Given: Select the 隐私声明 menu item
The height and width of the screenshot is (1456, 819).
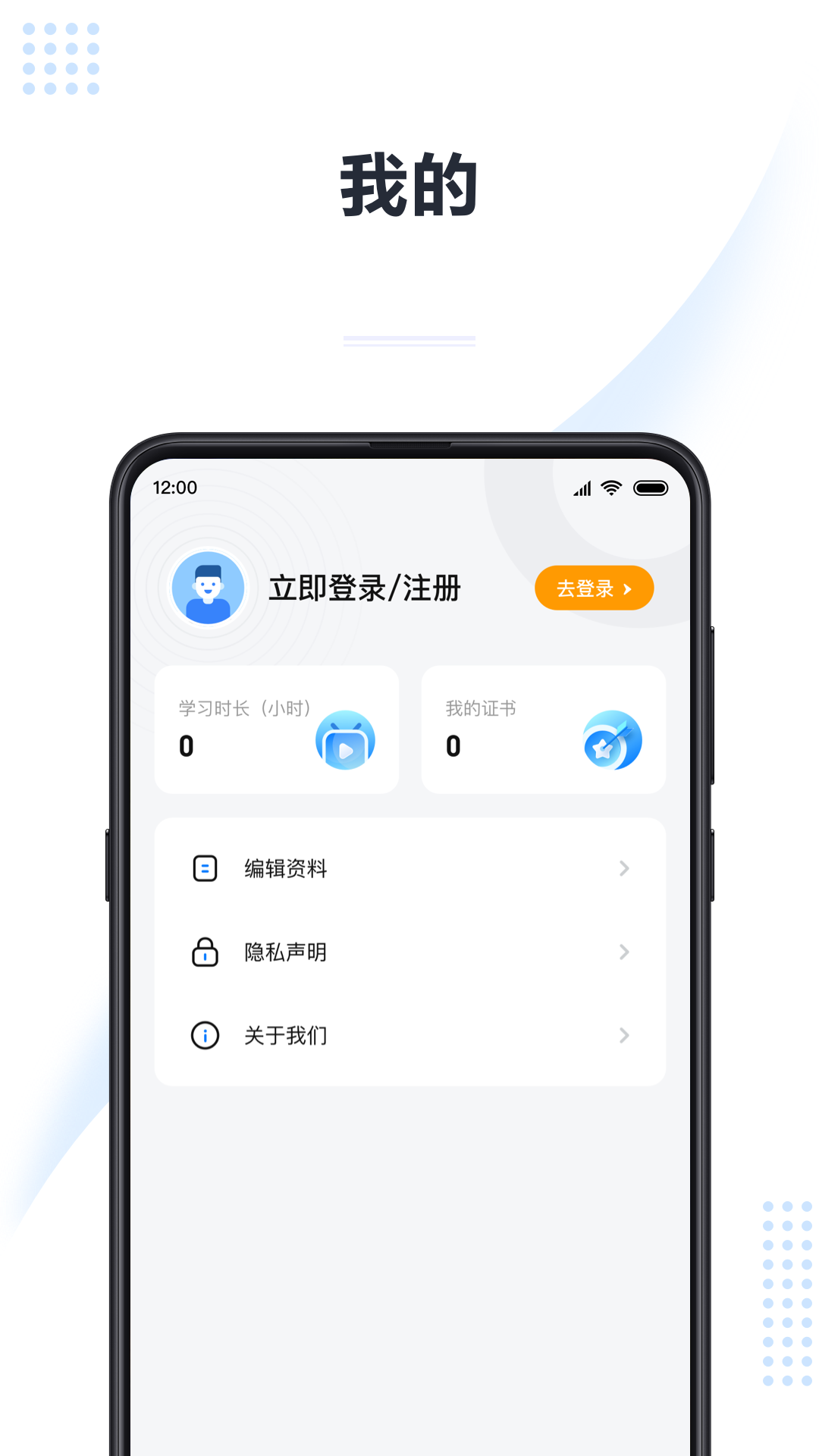Looking at the screenshot, I should click(284, 952).
